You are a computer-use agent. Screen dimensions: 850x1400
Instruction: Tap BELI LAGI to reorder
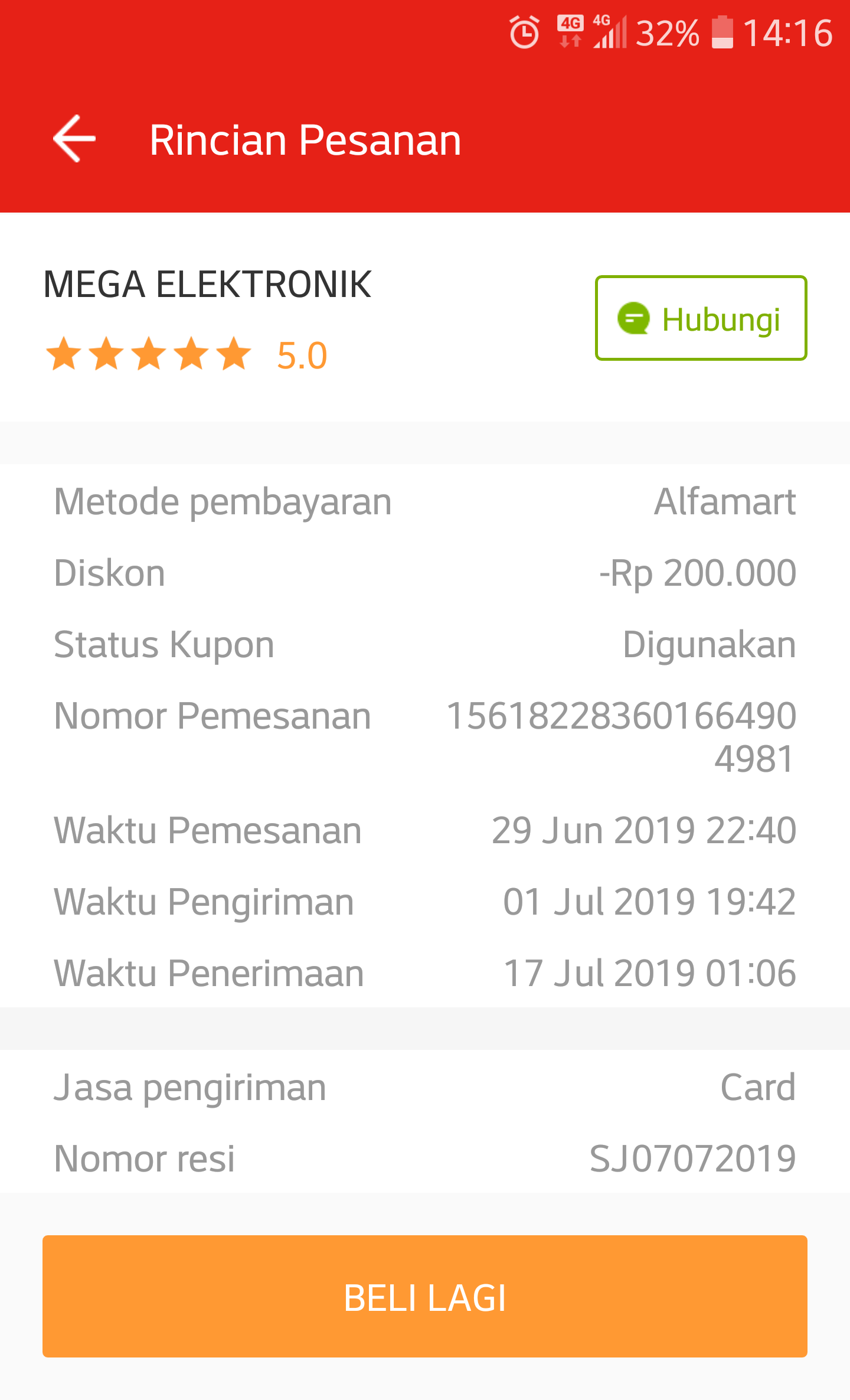(x=425, y=1297)
